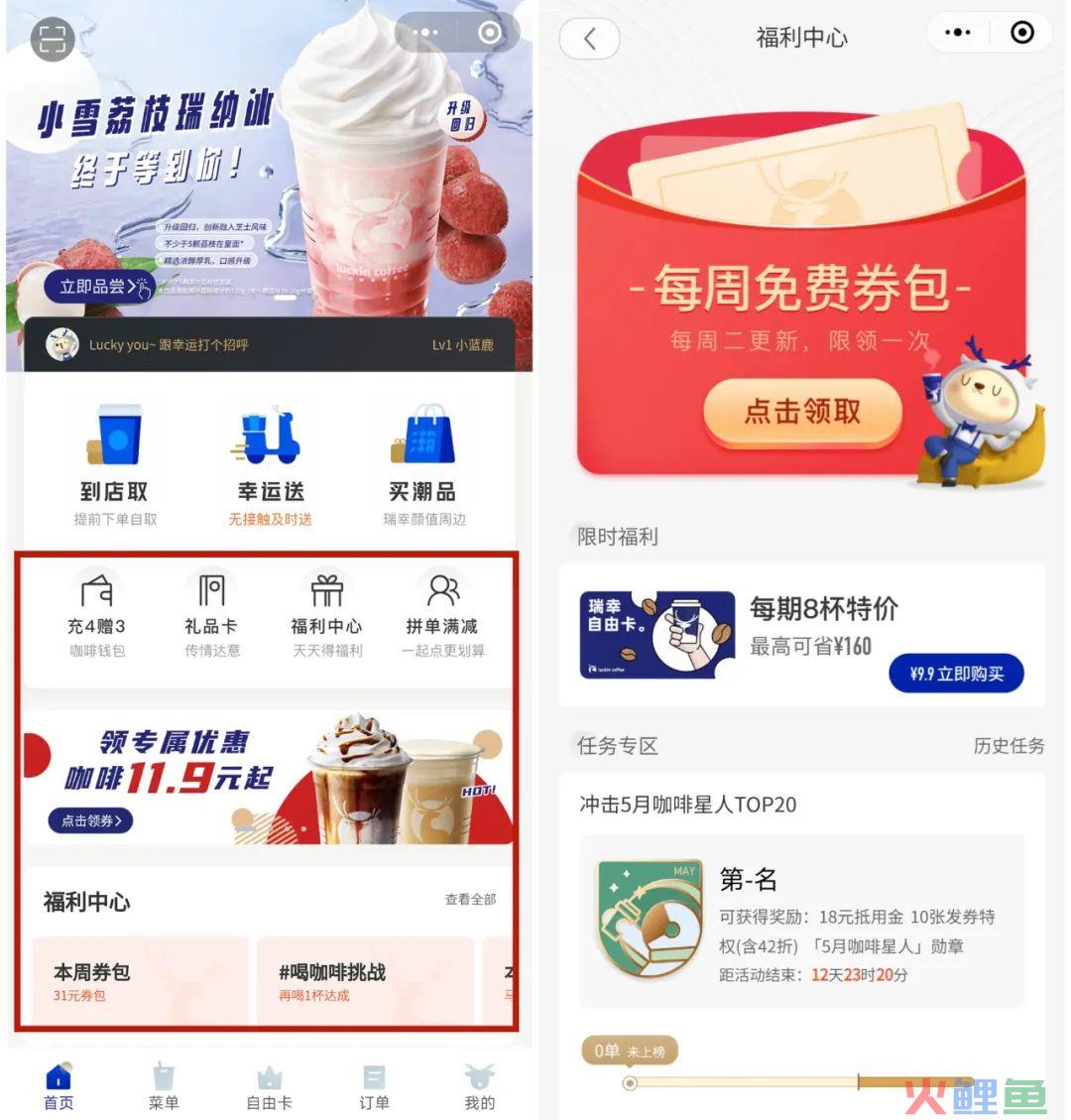
Task: Tap ¥9.9立即购买 for 瑞幸自由卡
Action: [956, 674]
